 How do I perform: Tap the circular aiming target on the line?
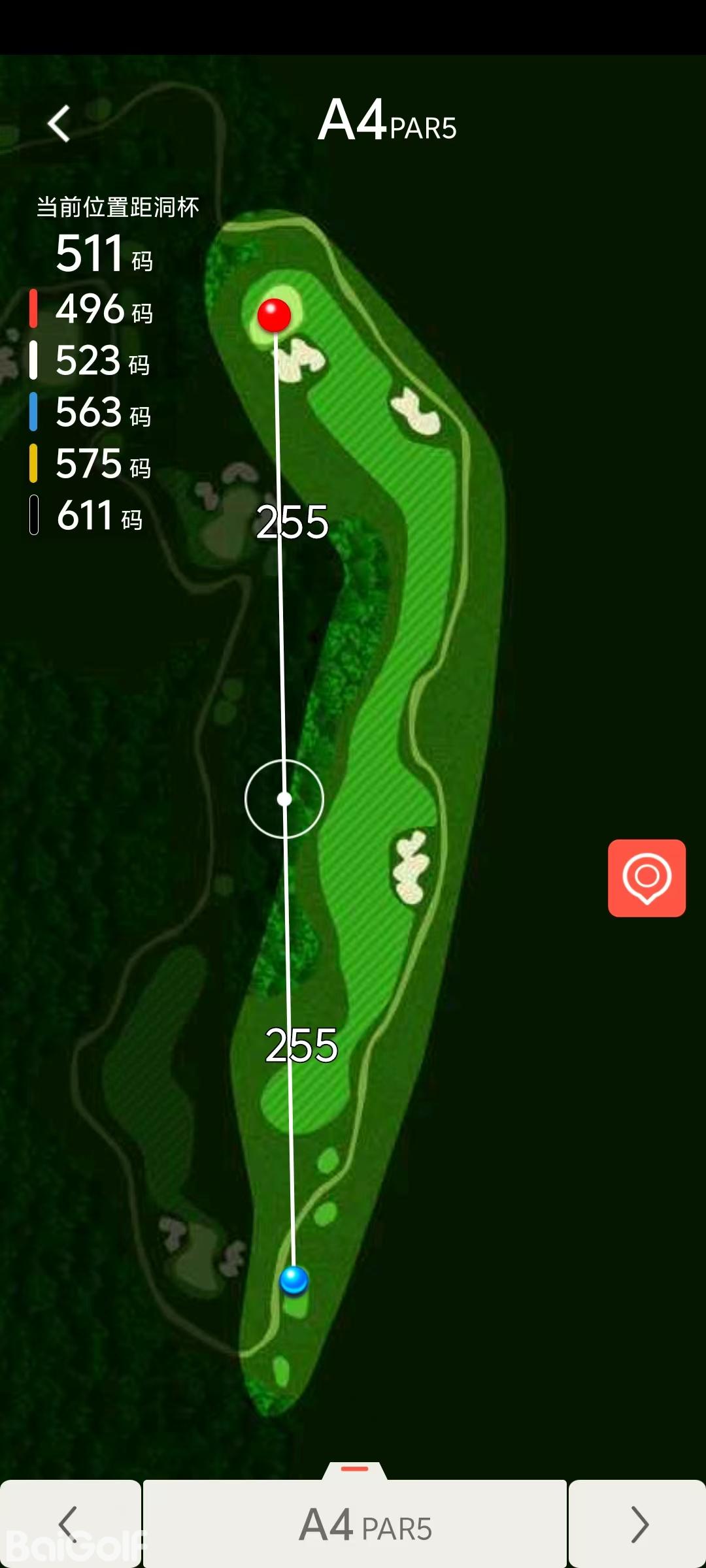[x=284, y=798]
